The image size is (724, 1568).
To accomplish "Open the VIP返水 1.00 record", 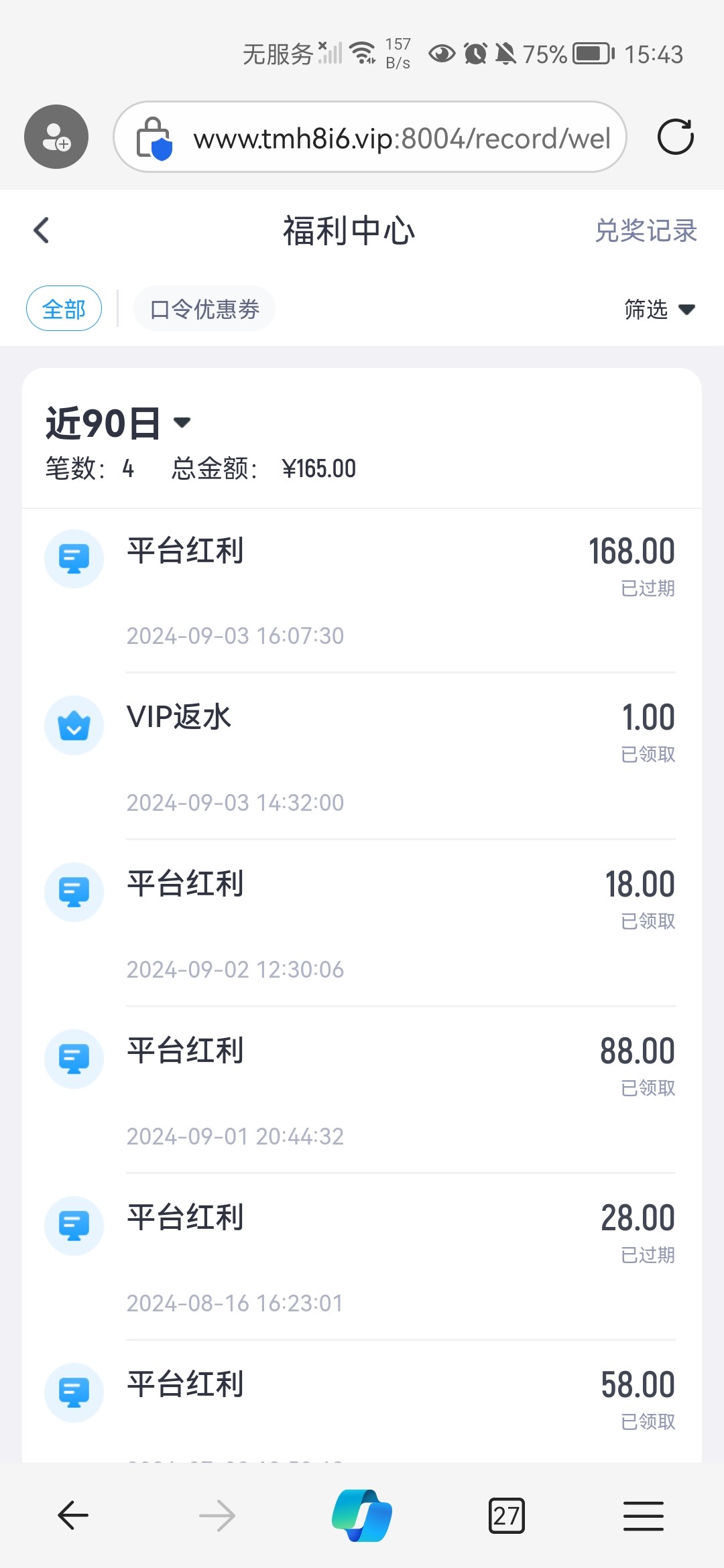I will (362, 757).
